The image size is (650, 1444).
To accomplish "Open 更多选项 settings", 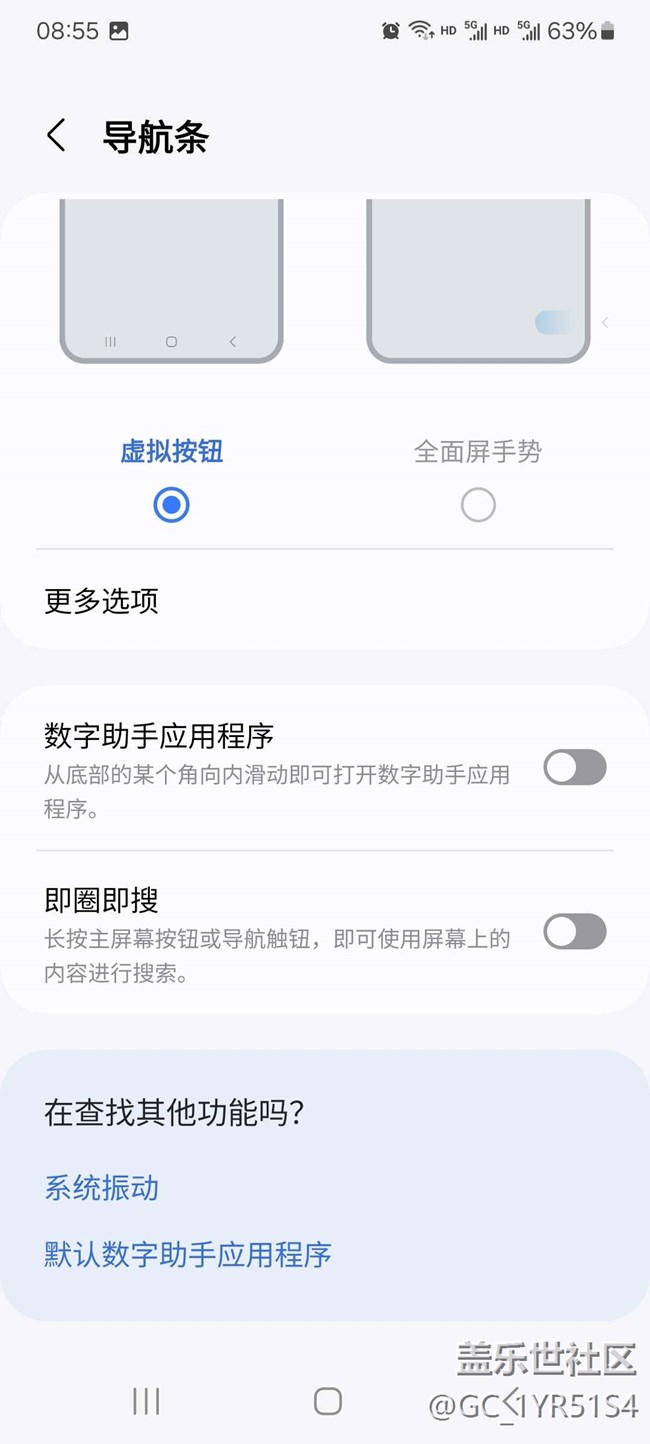I will (x=102, y=601).
